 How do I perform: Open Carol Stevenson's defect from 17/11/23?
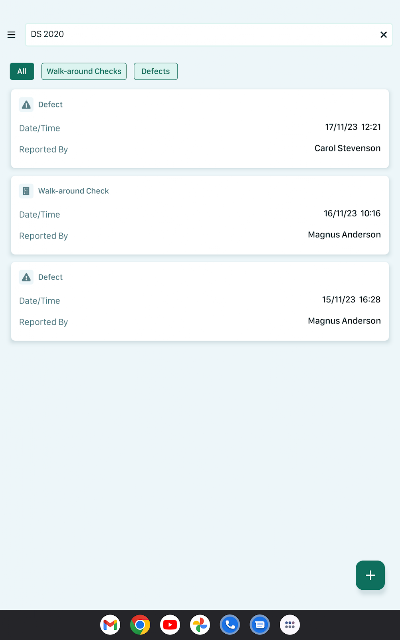point(200,129)
